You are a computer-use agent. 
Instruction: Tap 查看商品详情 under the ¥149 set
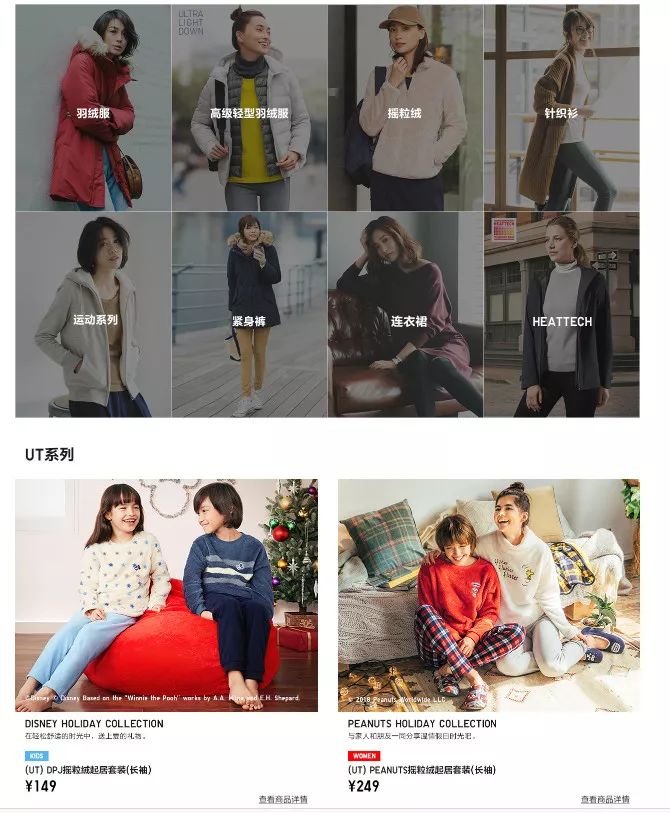(283, 799)
